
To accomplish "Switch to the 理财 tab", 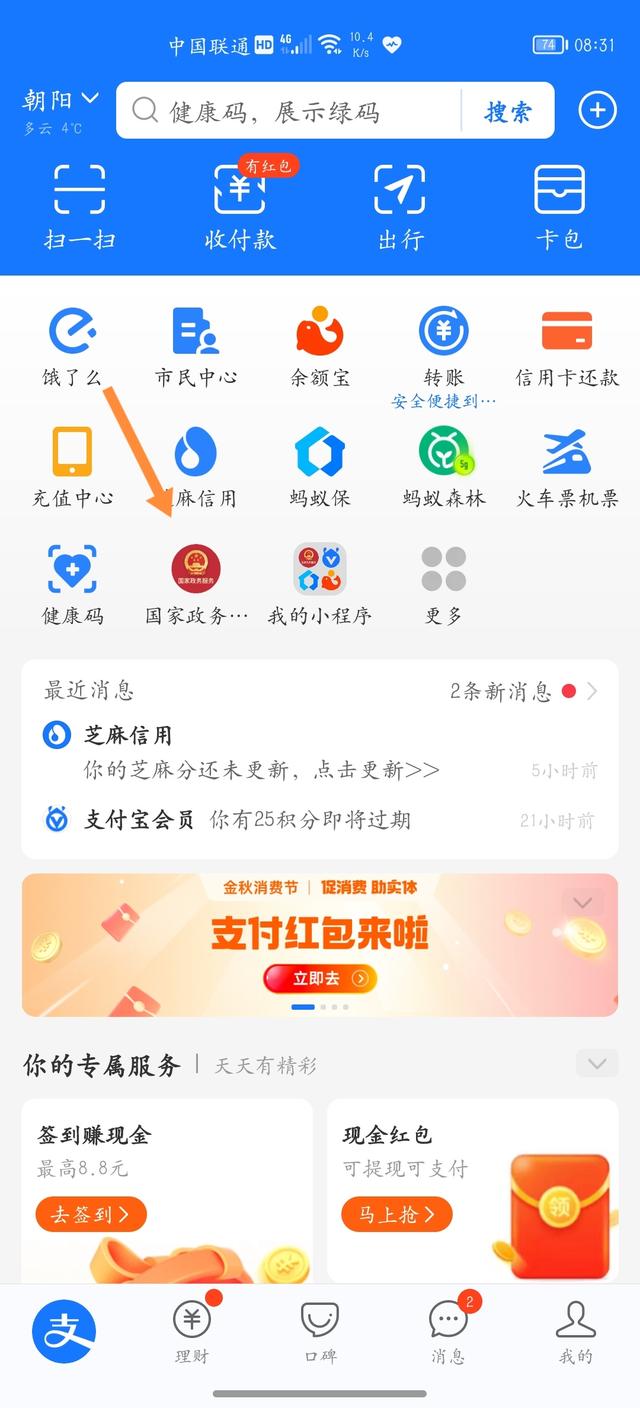I will [192, 1332].
